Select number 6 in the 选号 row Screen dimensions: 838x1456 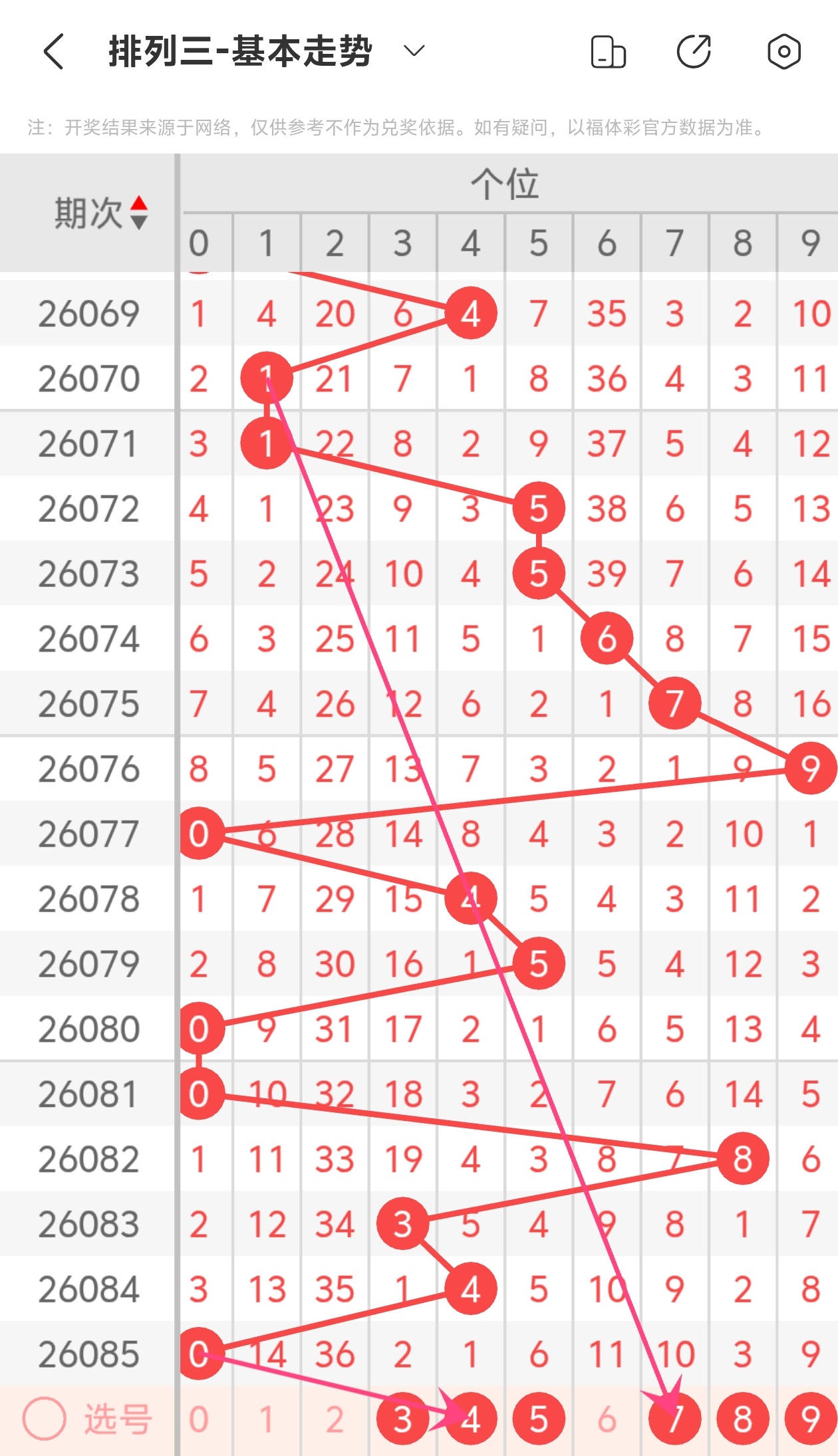pos(607,1419)
